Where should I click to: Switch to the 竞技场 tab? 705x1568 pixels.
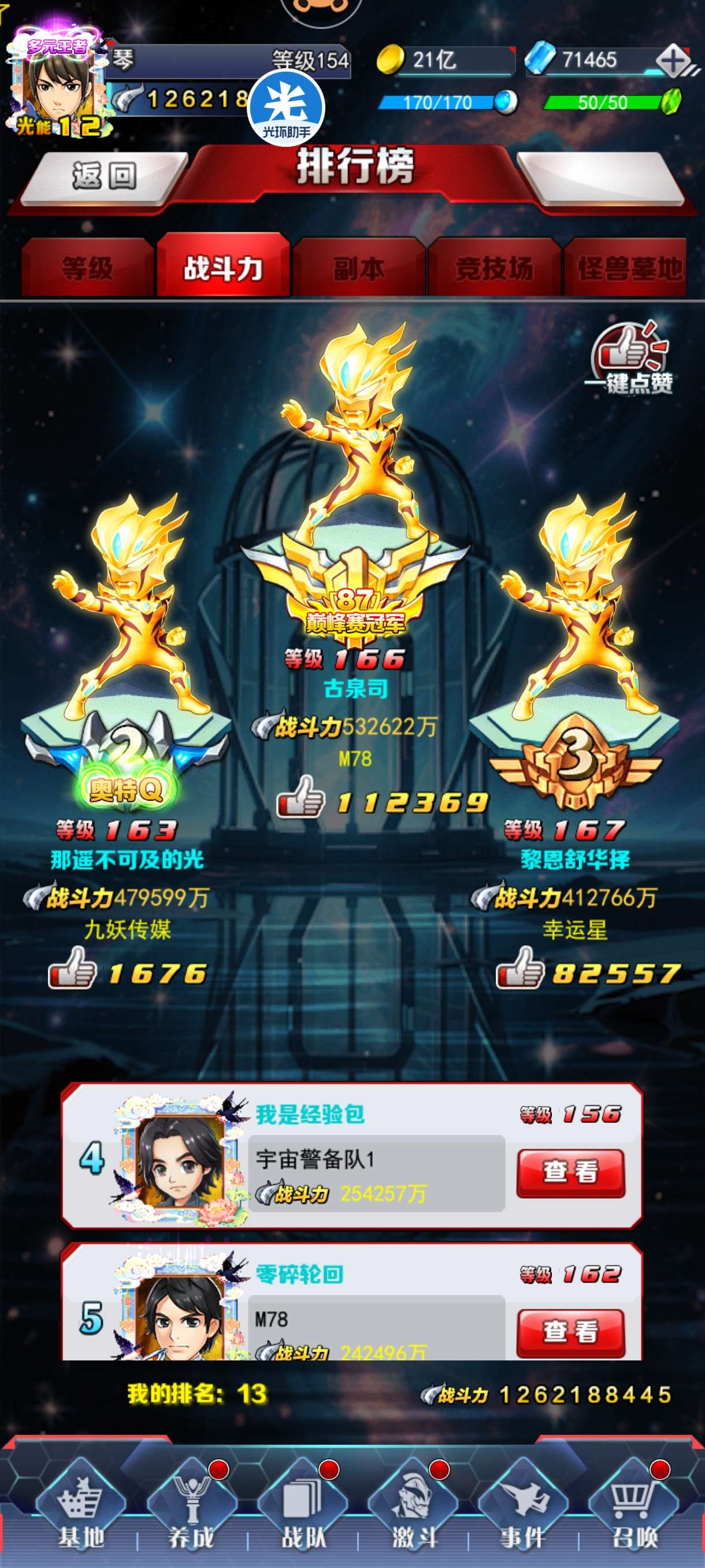[494, 268]
